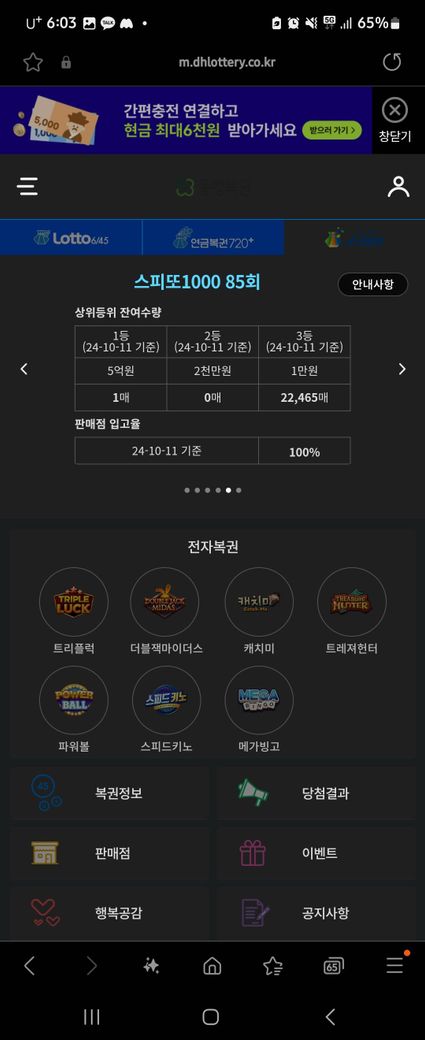Screen dimensions: 425x1040
Task: Open the 판매점 menu
Action: pos(109,853)
